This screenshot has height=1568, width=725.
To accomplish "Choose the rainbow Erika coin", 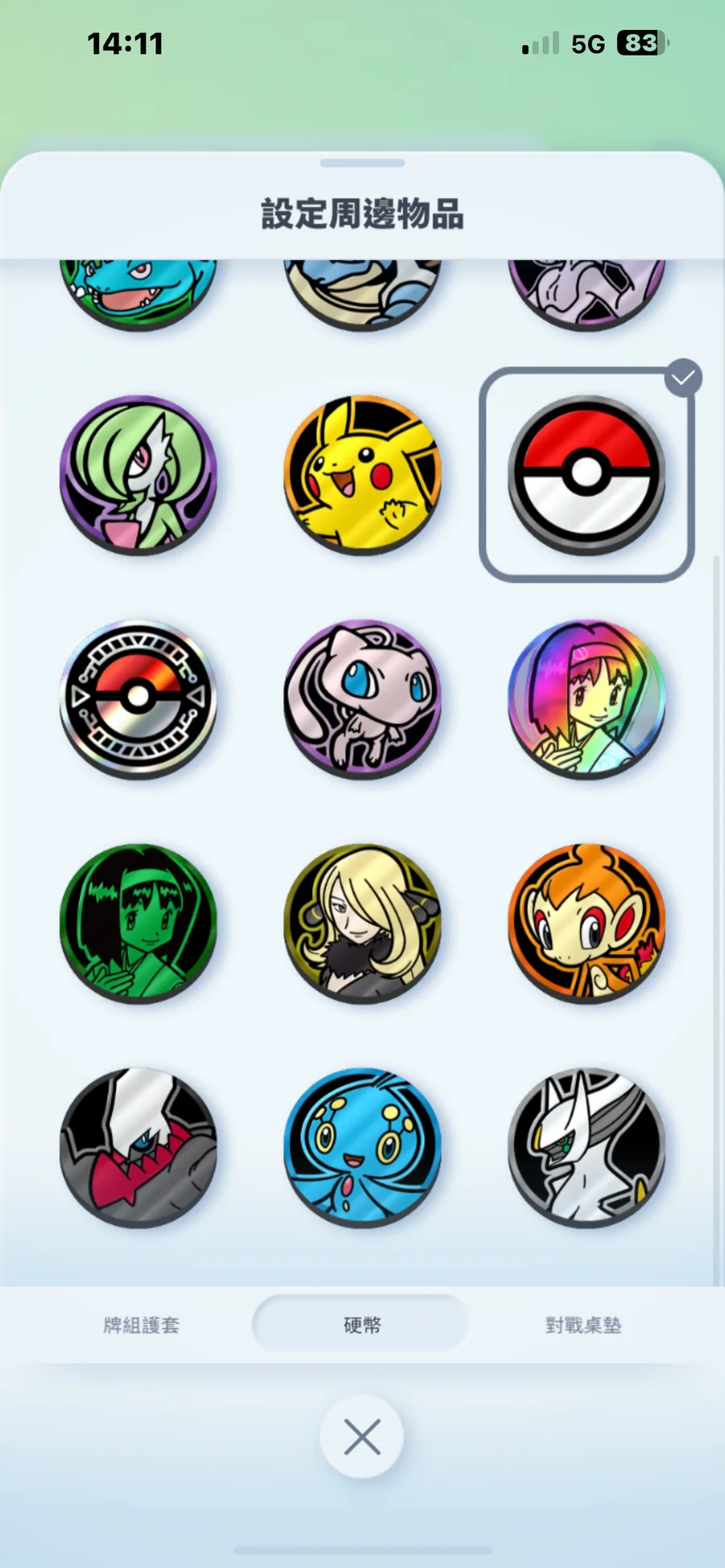I will point(586,698).
